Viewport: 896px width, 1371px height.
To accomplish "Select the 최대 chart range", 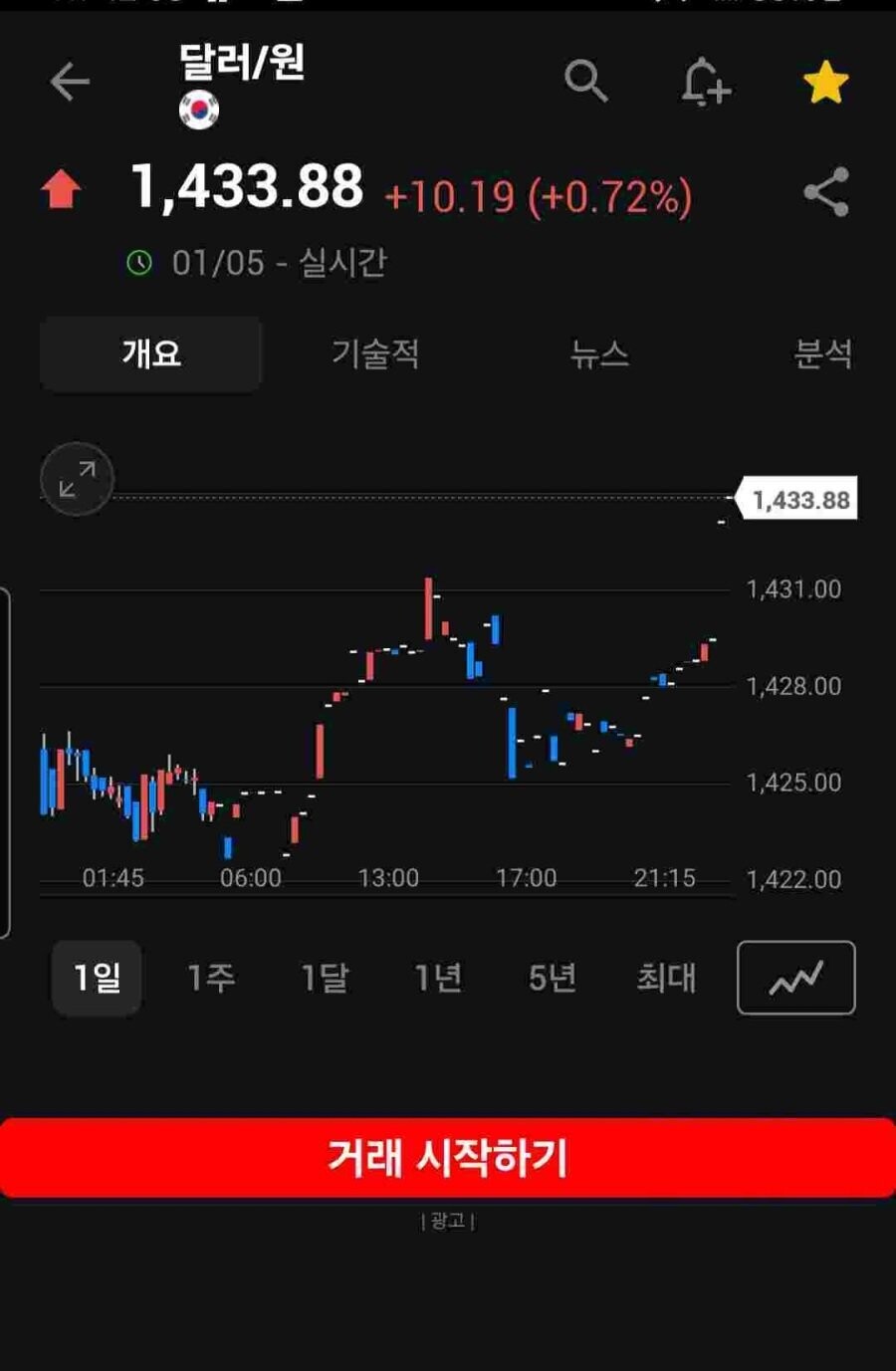I will [x=666, y=978].
